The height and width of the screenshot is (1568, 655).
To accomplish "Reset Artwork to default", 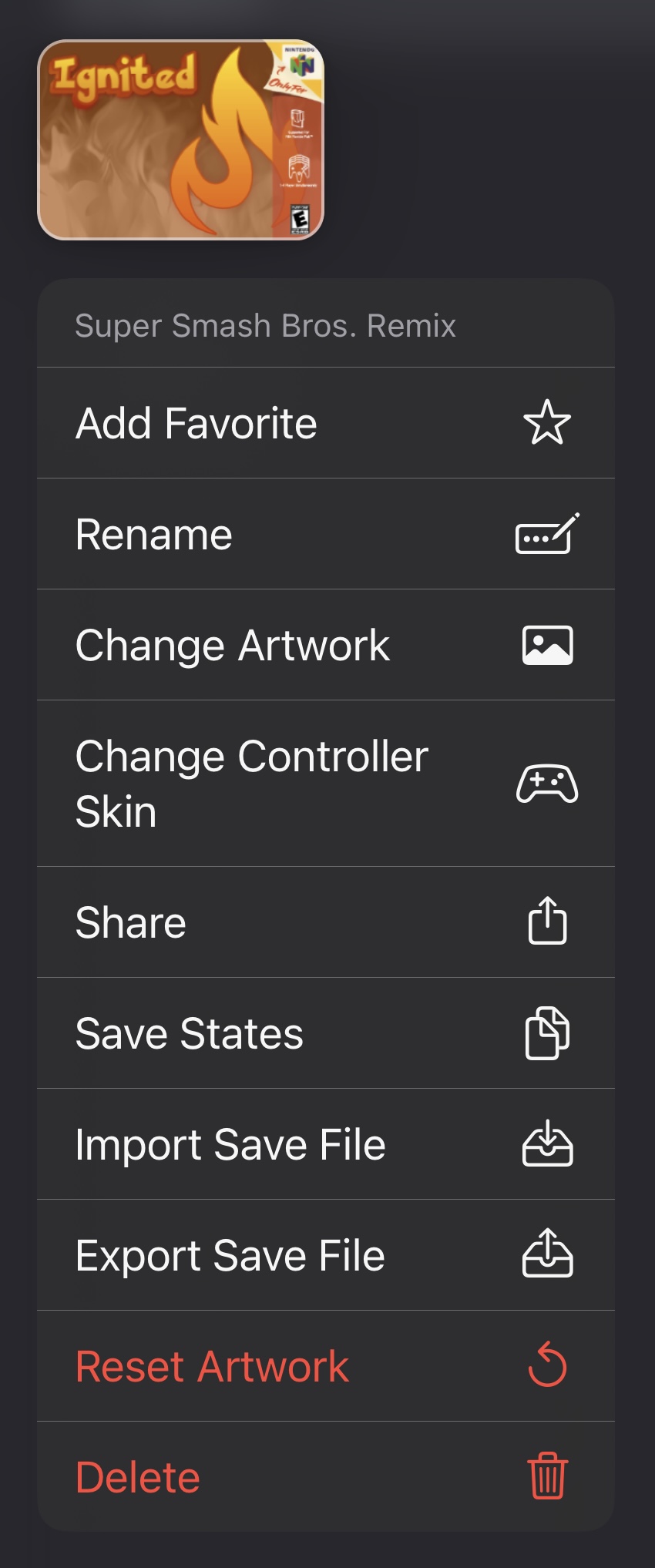I will click(x=325, y=1366).
